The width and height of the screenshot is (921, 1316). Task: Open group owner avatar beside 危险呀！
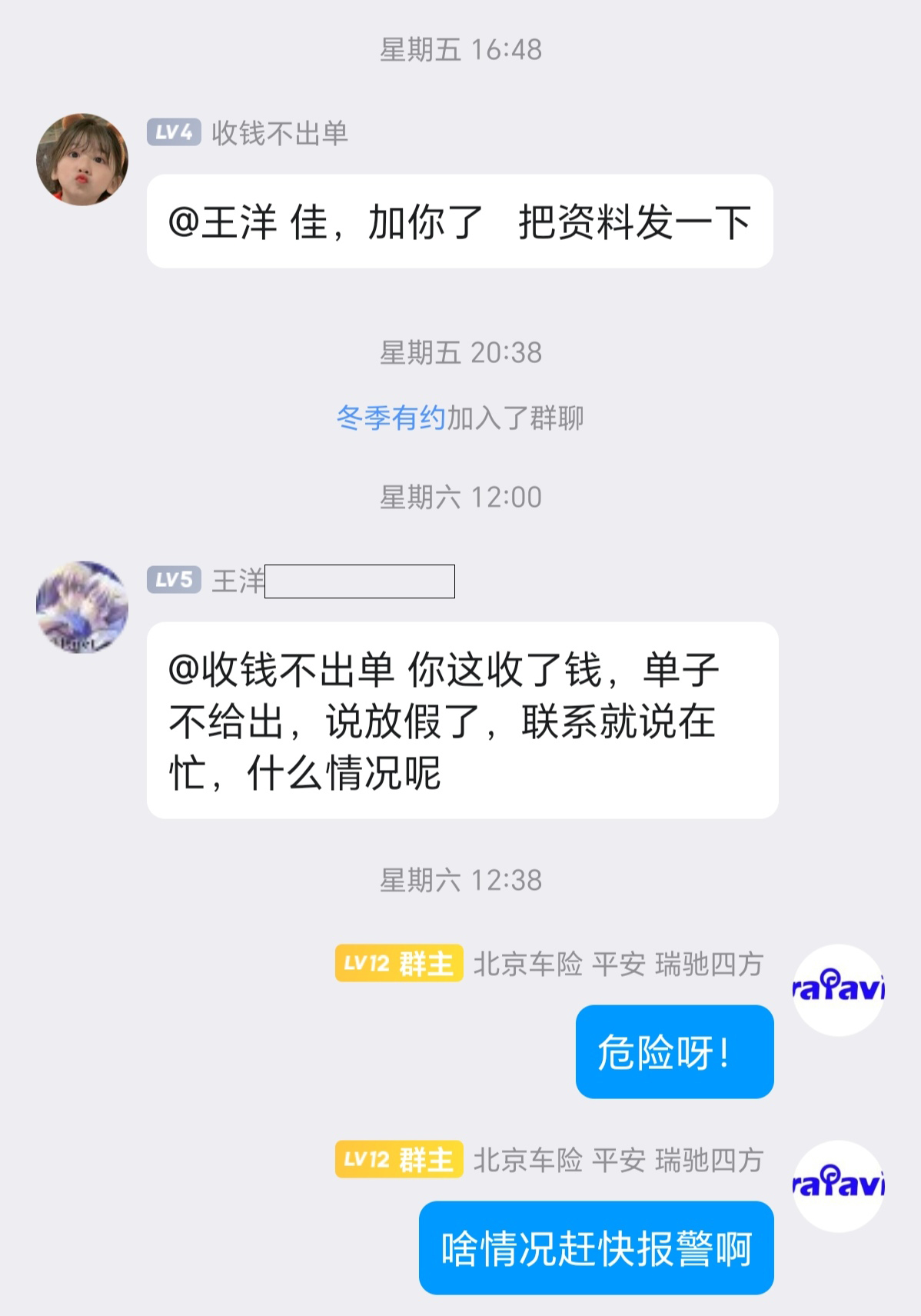click(x=838, y=990)
